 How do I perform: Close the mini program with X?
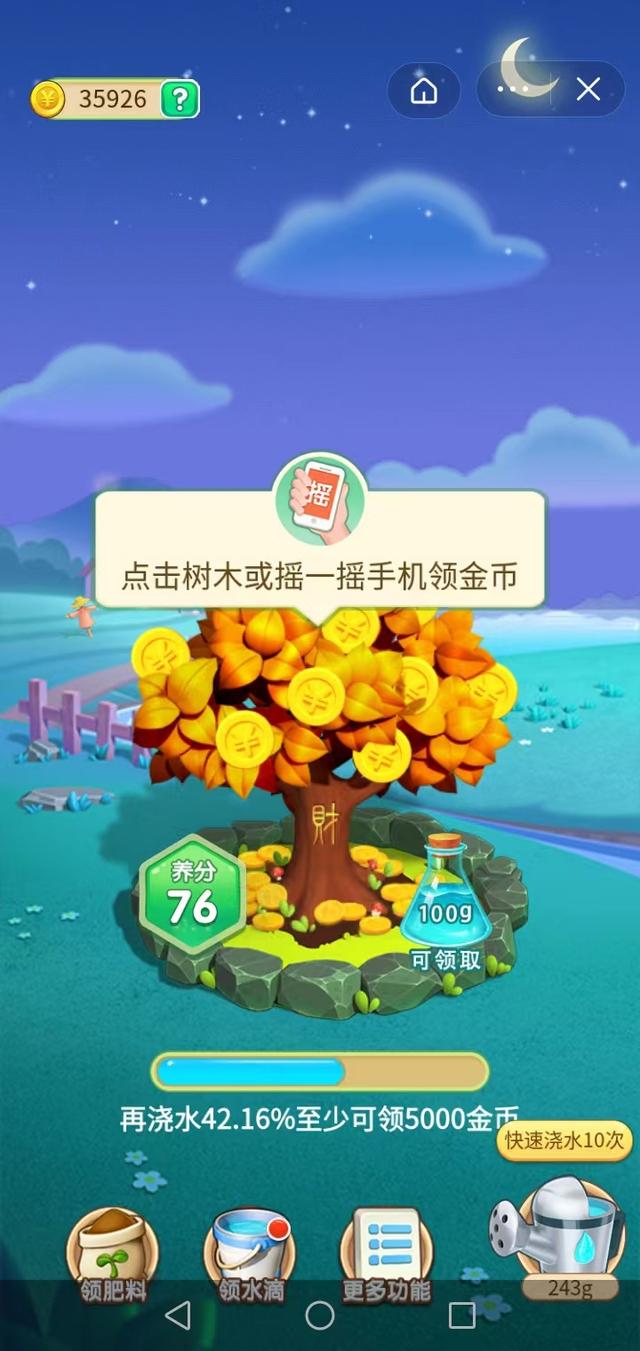click(x=588, y=90)
